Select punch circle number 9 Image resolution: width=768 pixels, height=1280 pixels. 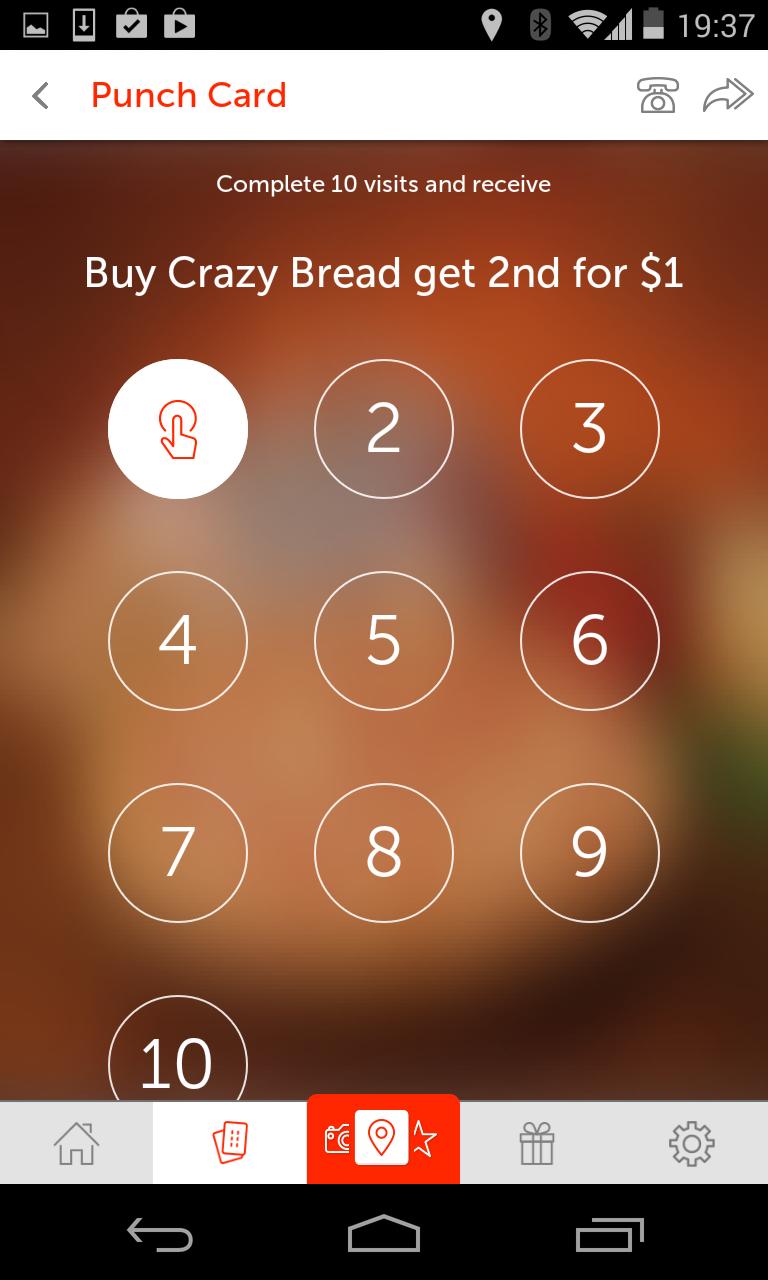[590, 853]
